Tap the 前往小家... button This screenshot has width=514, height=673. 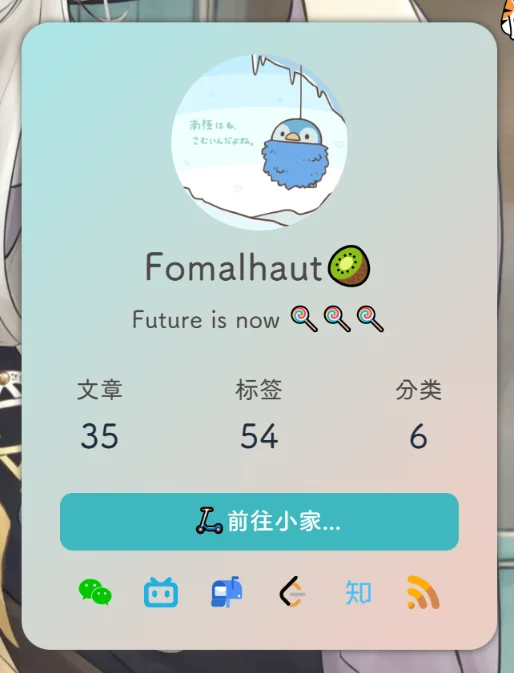click(259, 521)
